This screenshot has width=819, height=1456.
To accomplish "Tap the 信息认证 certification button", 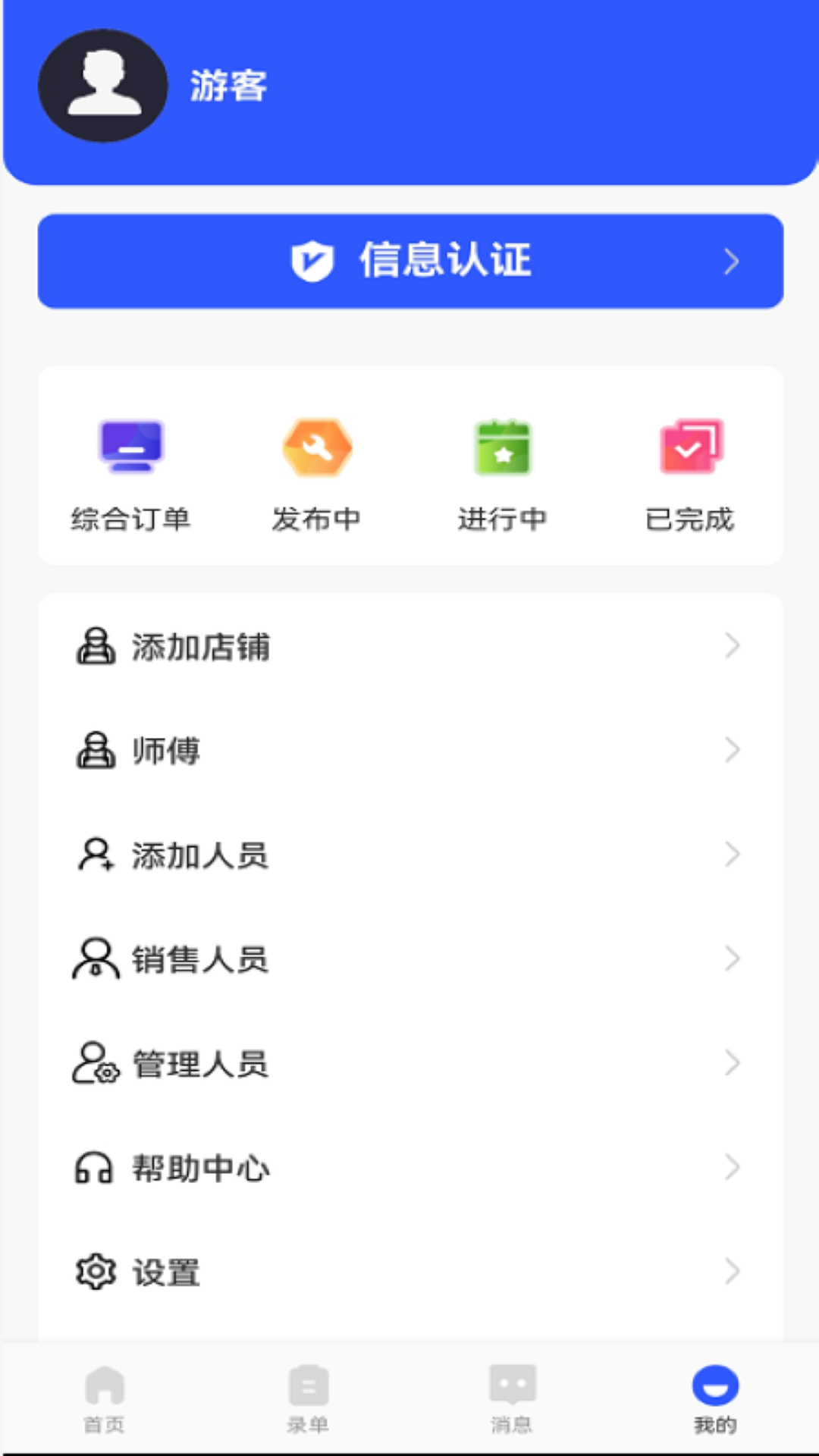I will coord(409,261).
